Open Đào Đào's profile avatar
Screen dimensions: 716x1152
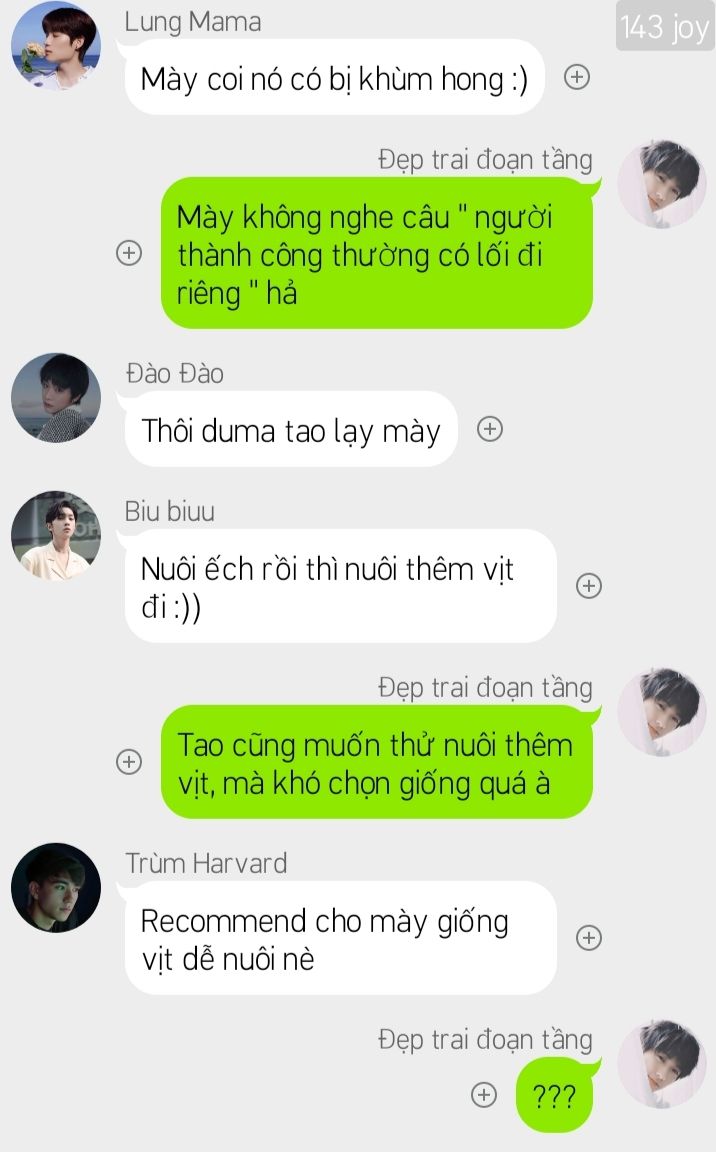56,397
